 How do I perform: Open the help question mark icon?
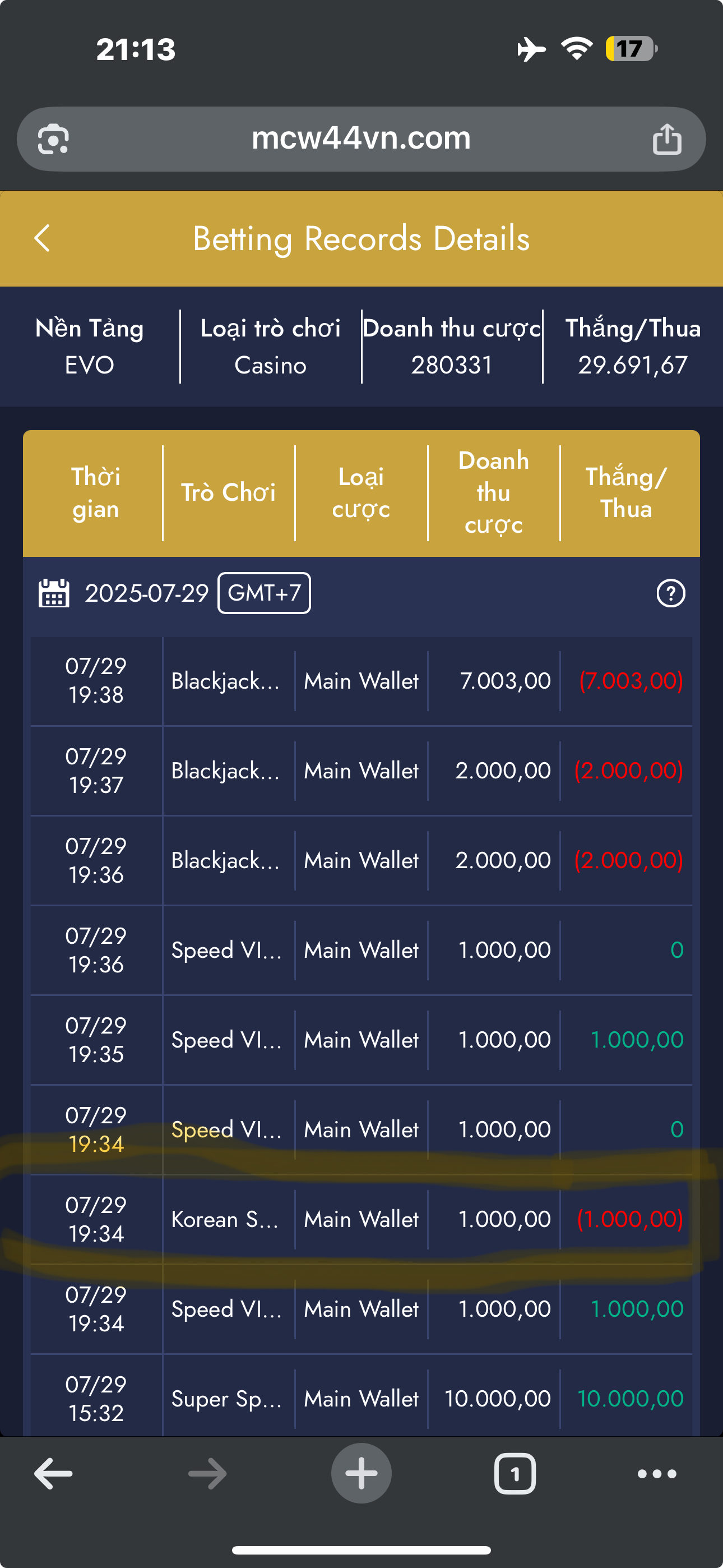[x=671, y=593]
